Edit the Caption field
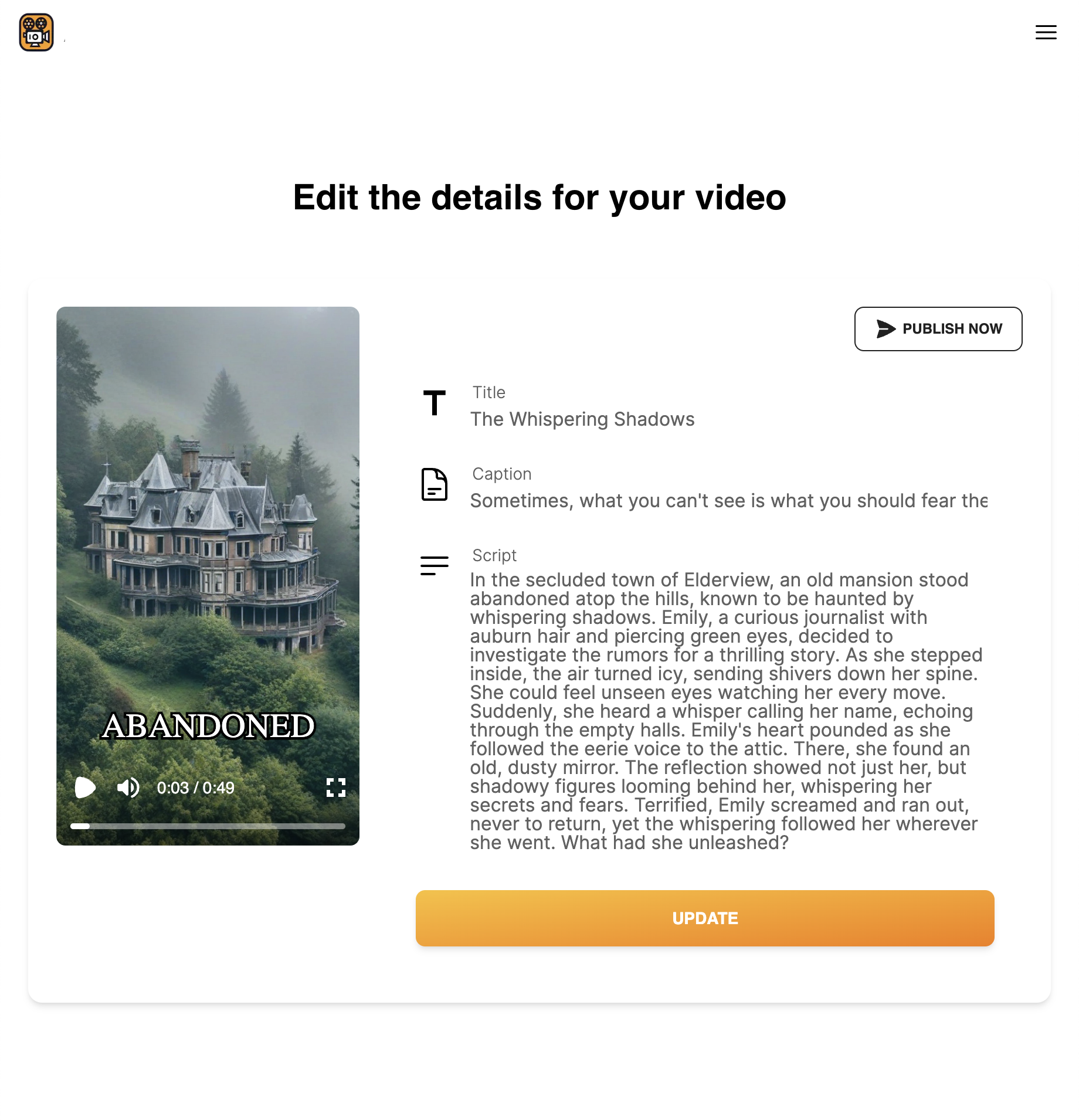The image size is (1079, 1120). point(727,501)
